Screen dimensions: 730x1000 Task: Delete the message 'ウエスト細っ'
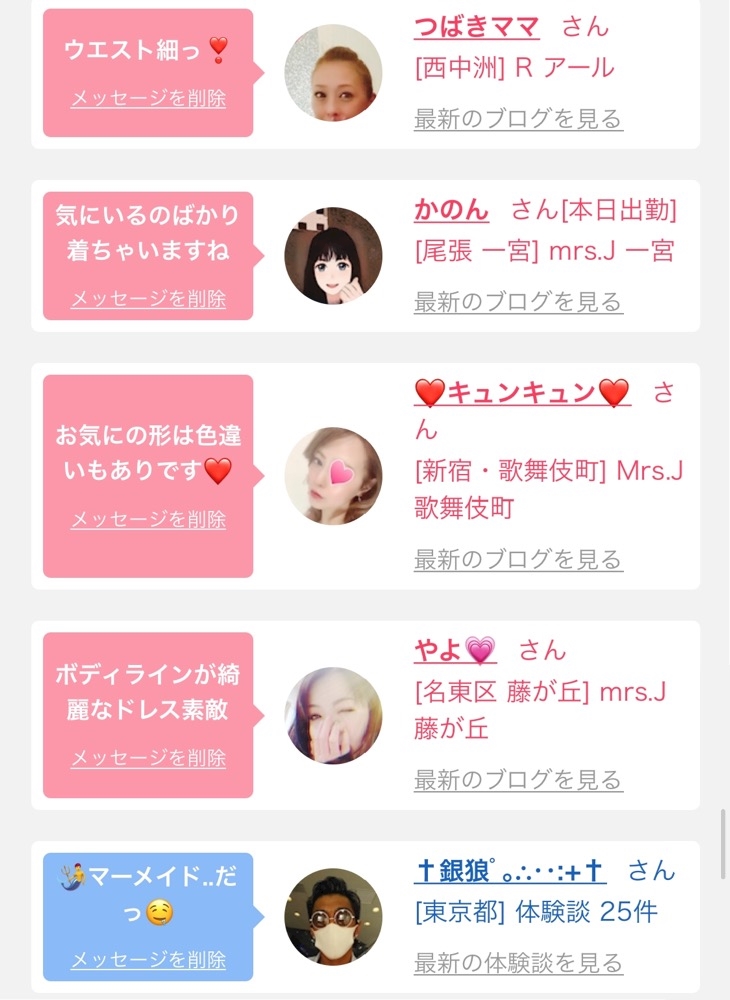point(148,99)
